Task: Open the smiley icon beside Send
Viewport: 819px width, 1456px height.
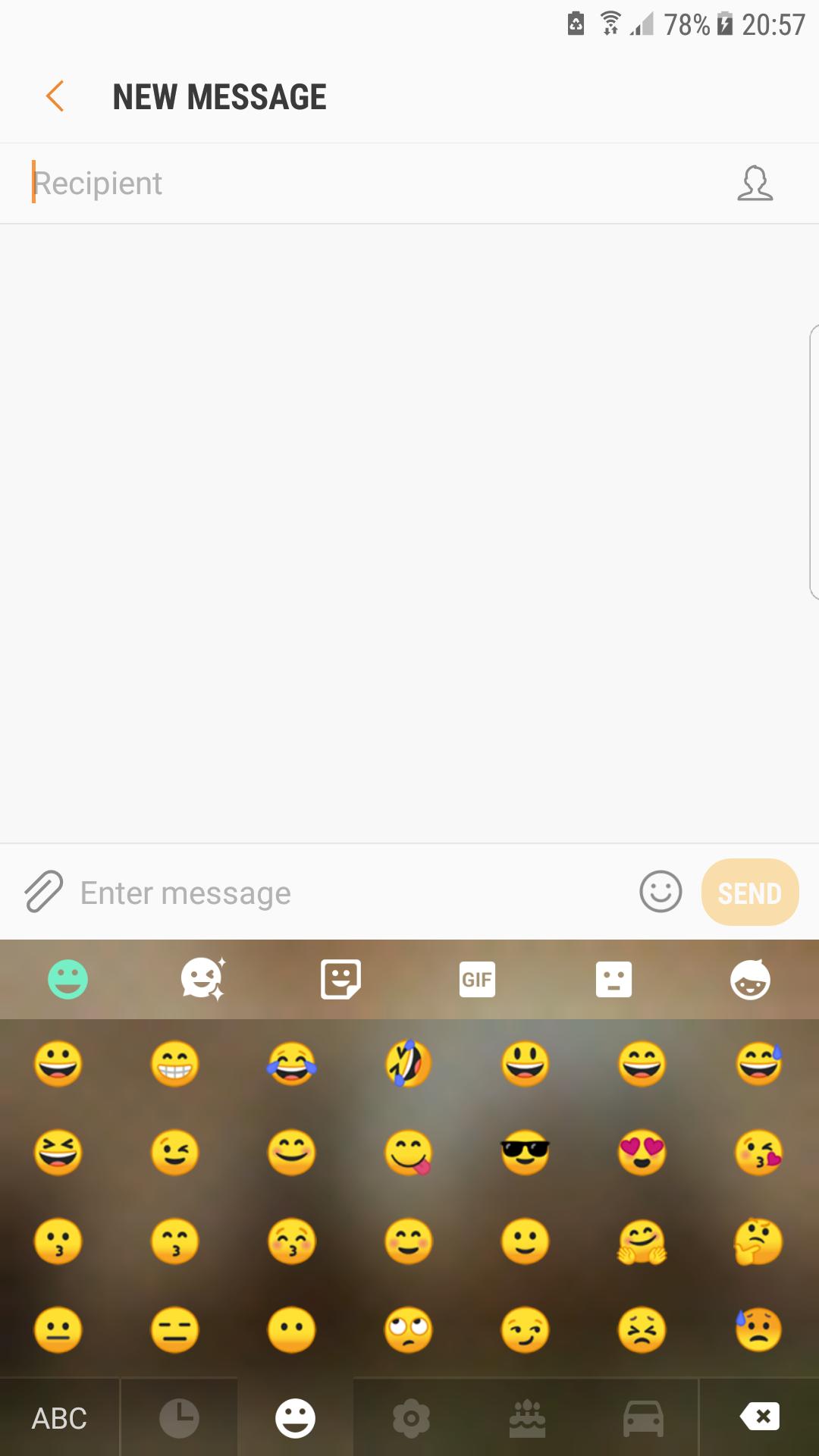Action: click(661, 891)
